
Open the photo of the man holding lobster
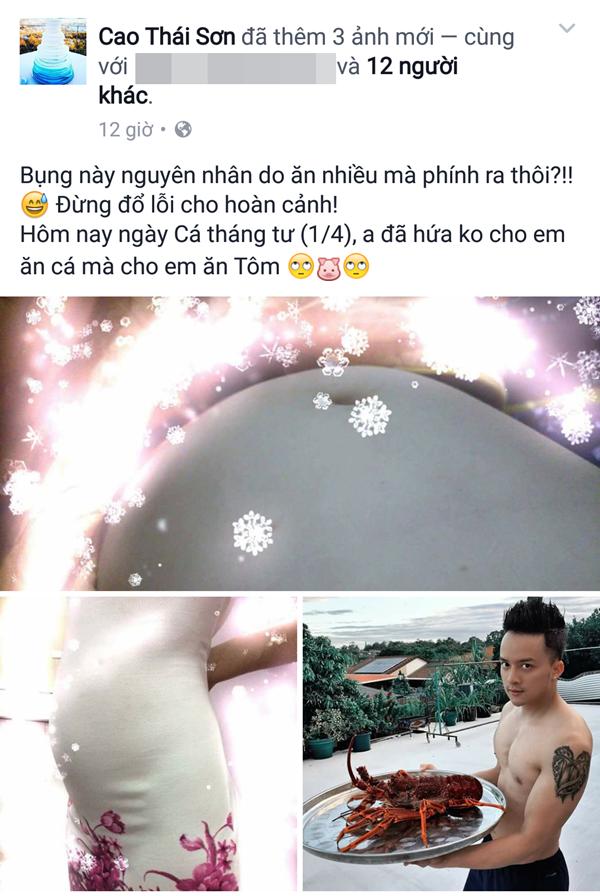click(451, 743)
